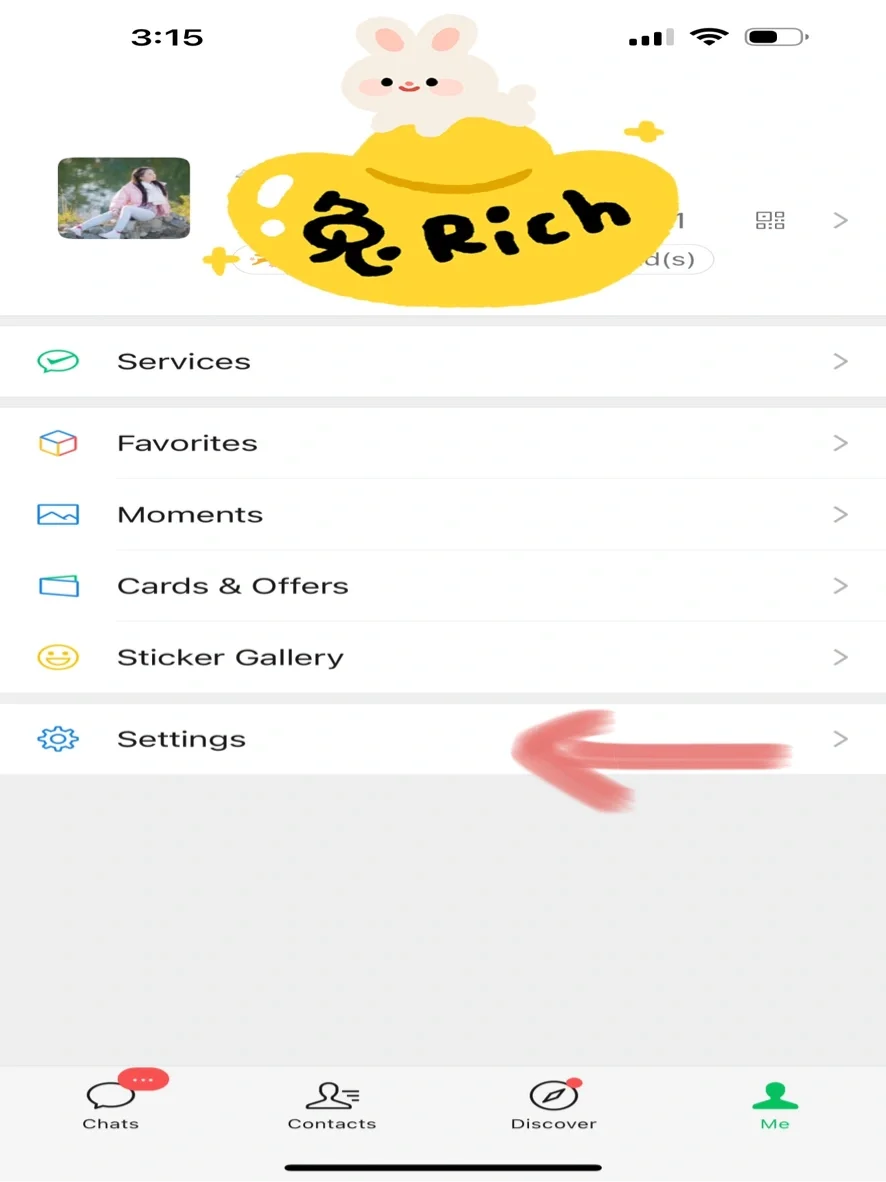
Task: Go to Settings
Action: [181, 739]
